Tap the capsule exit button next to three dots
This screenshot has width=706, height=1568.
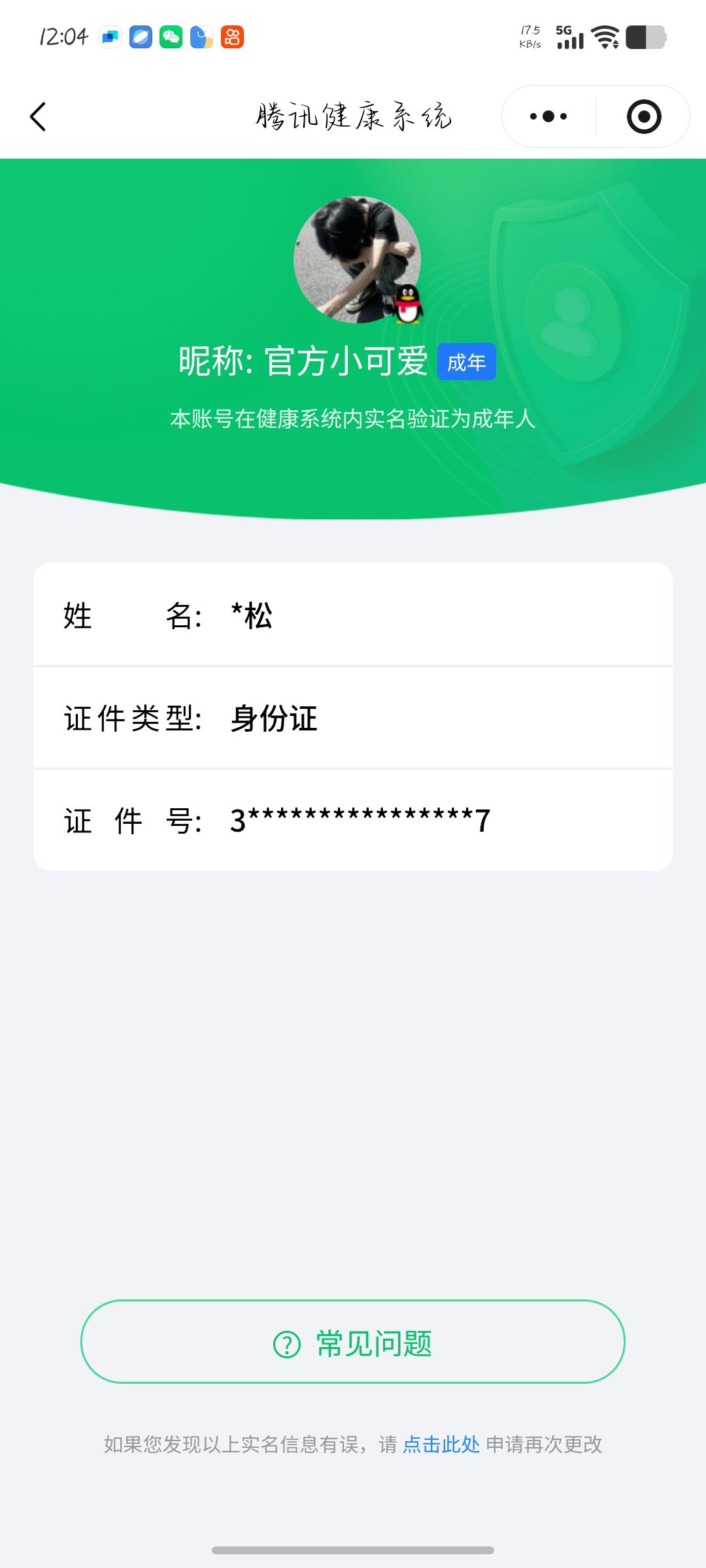644,116
